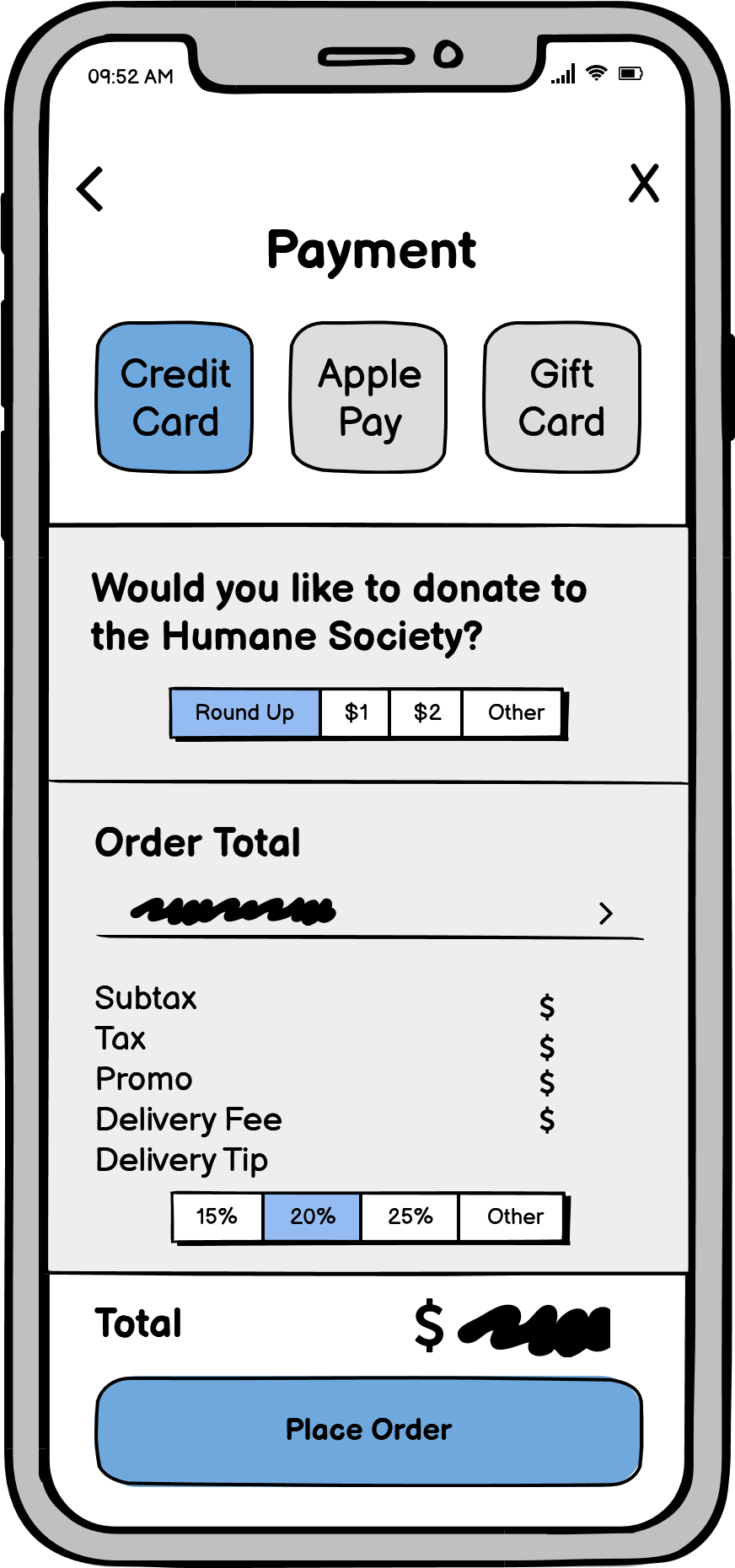Screen dimensions: 735x1568
Task: Tap Place Order button
Action: pos(369,1431)
